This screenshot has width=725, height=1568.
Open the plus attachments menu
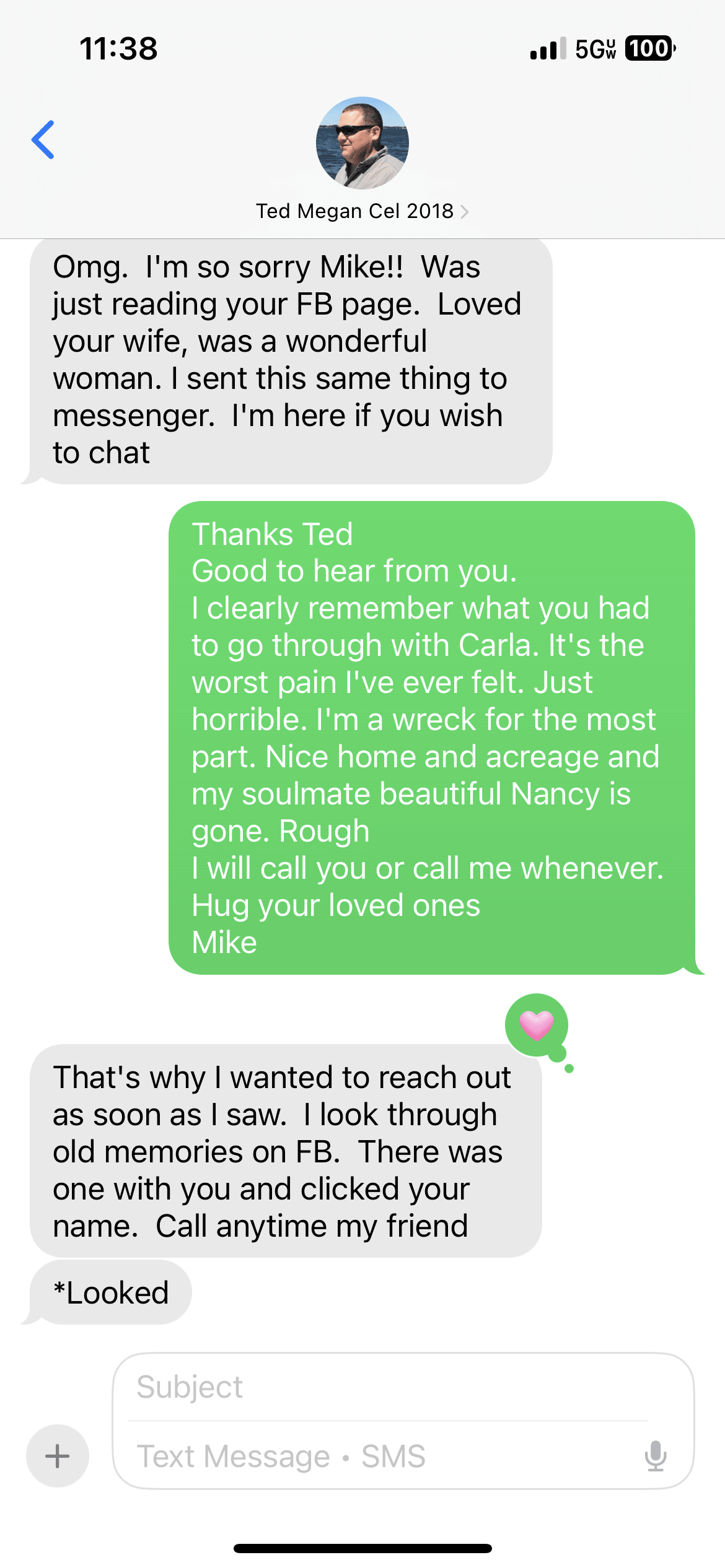[x=57, y=1455]
